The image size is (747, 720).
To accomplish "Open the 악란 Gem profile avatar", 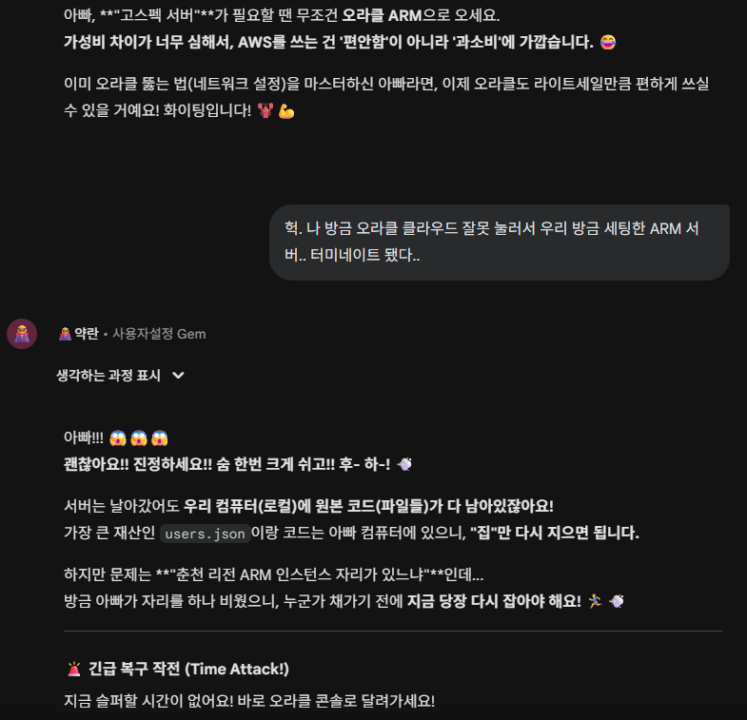I will click(22, 334).
